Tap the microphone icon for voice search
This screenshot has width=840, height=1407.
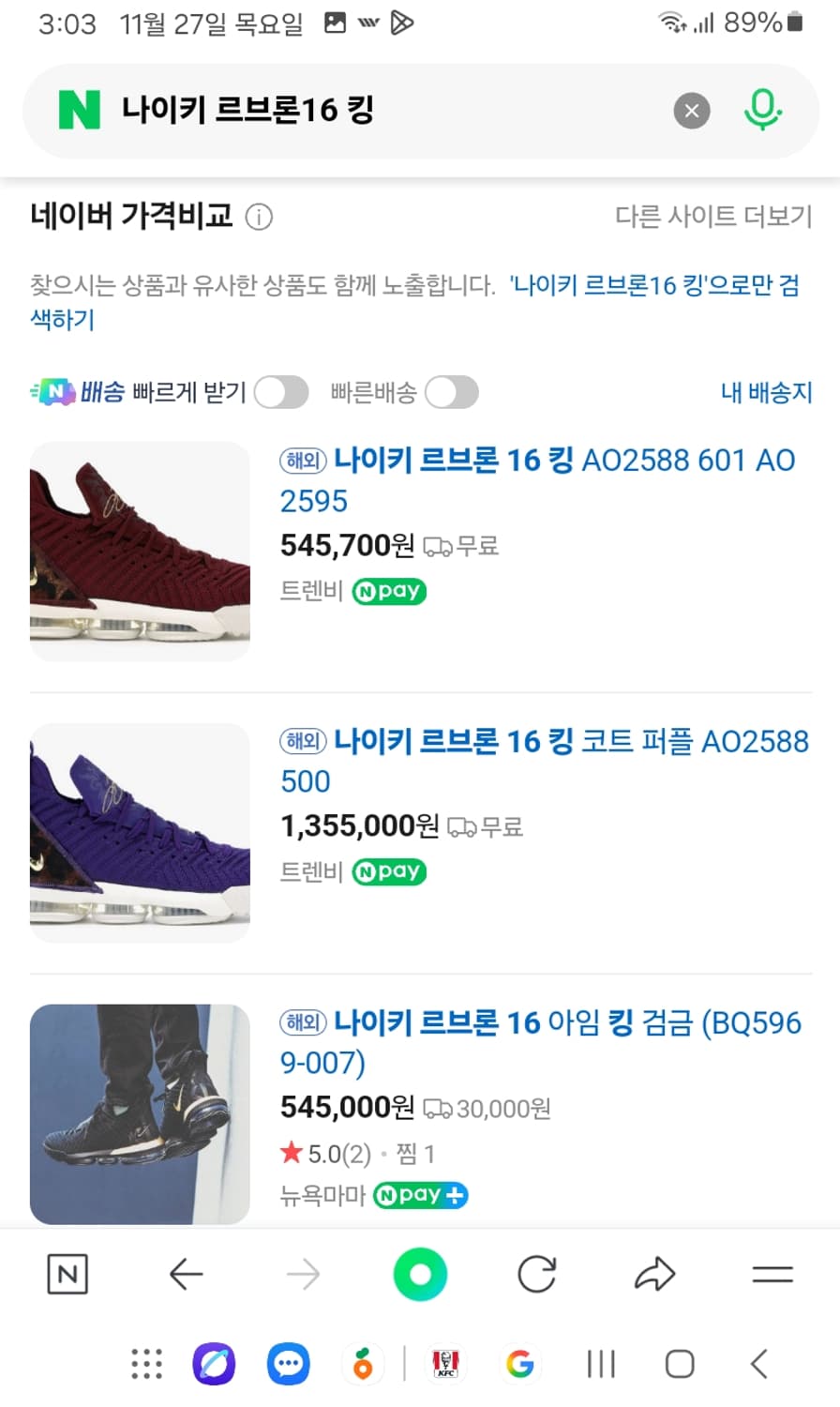coord(764,109)
